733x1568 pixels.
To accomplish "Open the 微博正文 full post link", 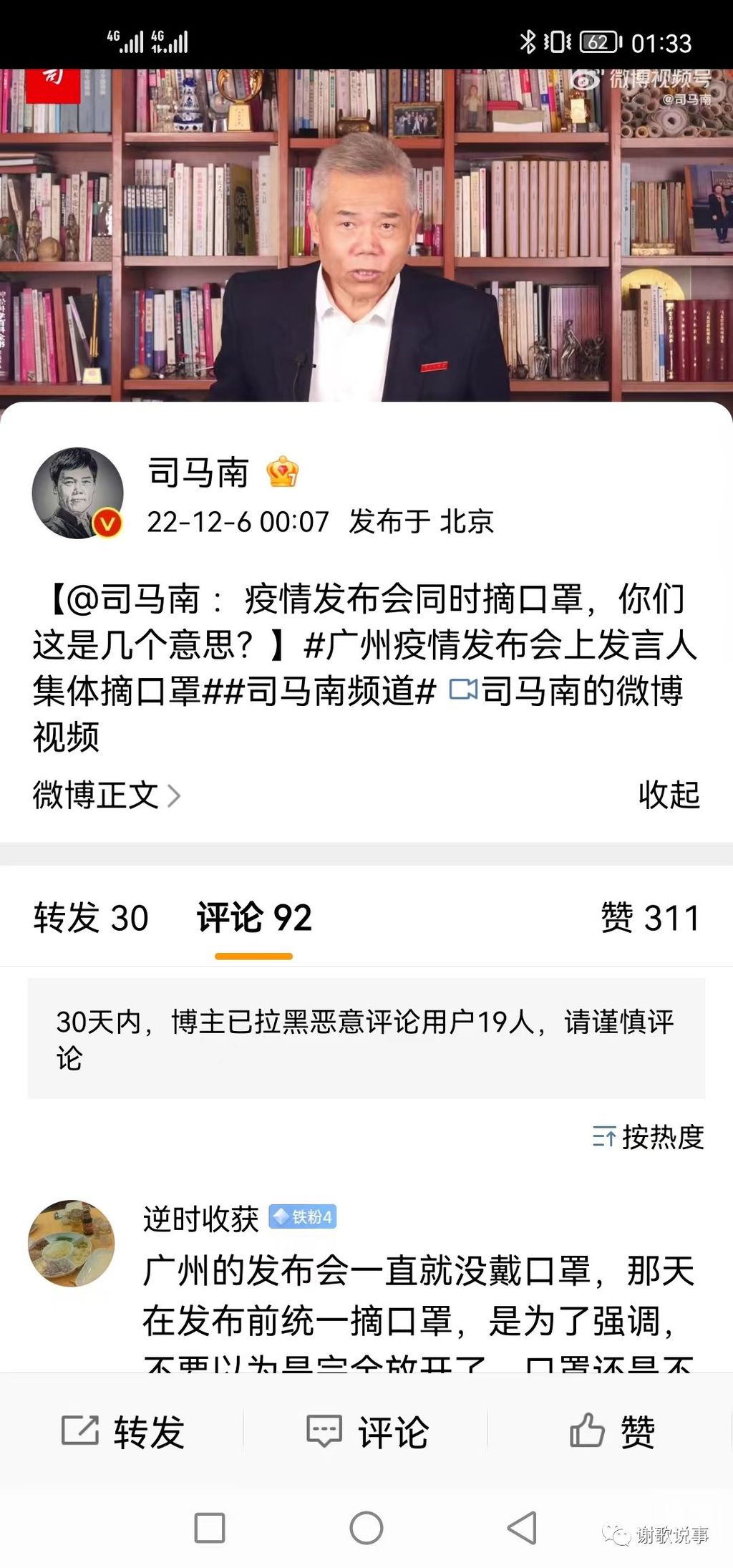I will 106,795.
